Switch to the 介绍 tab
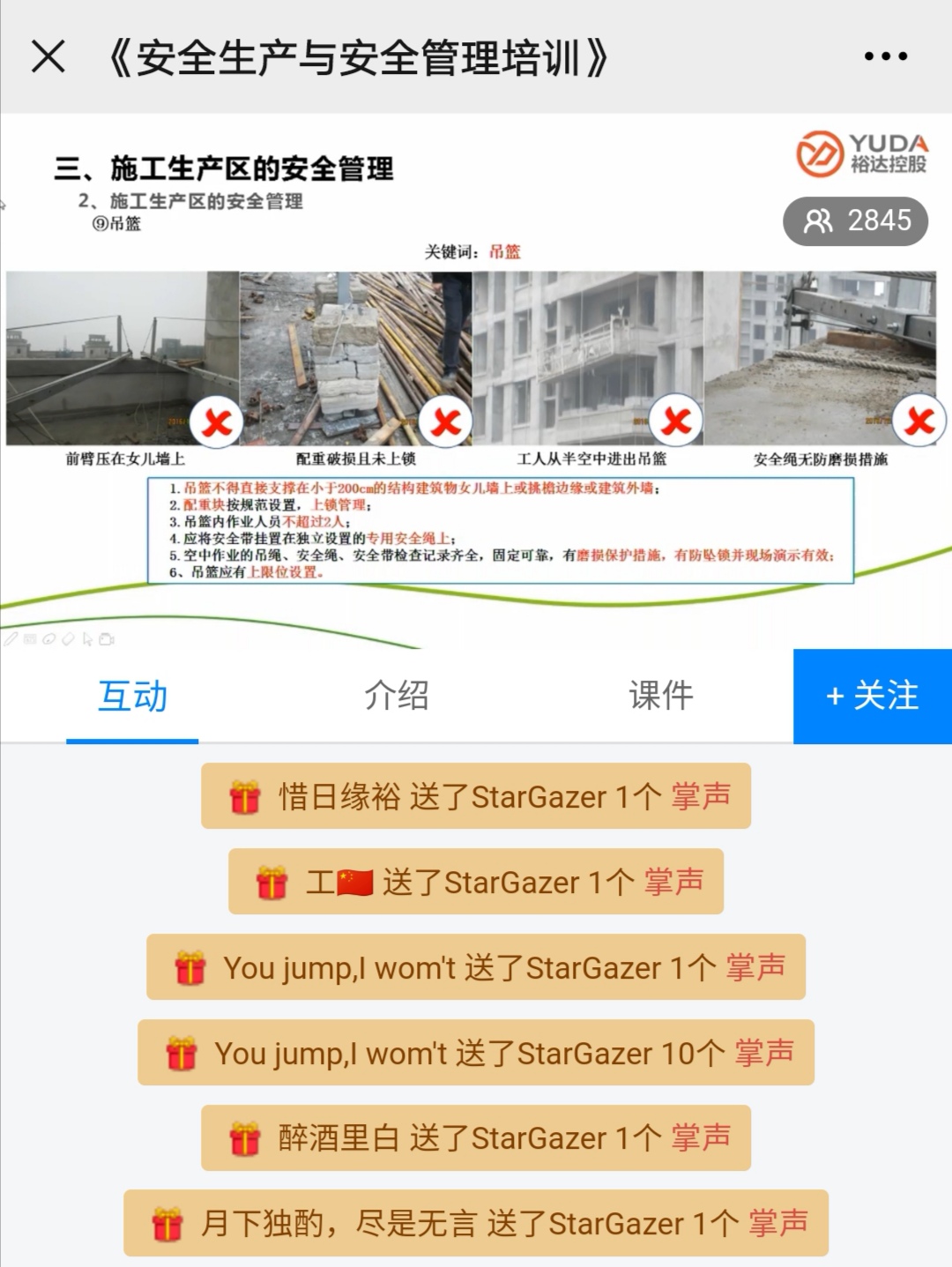This screenshot has width=952, height=1267. 397,697
